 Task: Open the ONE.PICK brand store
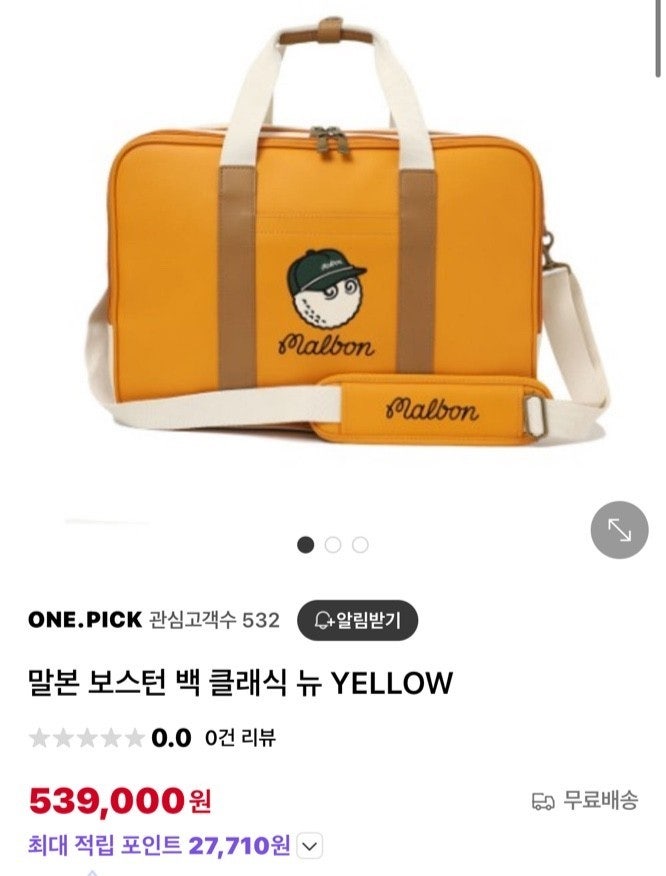click(84, 620)
